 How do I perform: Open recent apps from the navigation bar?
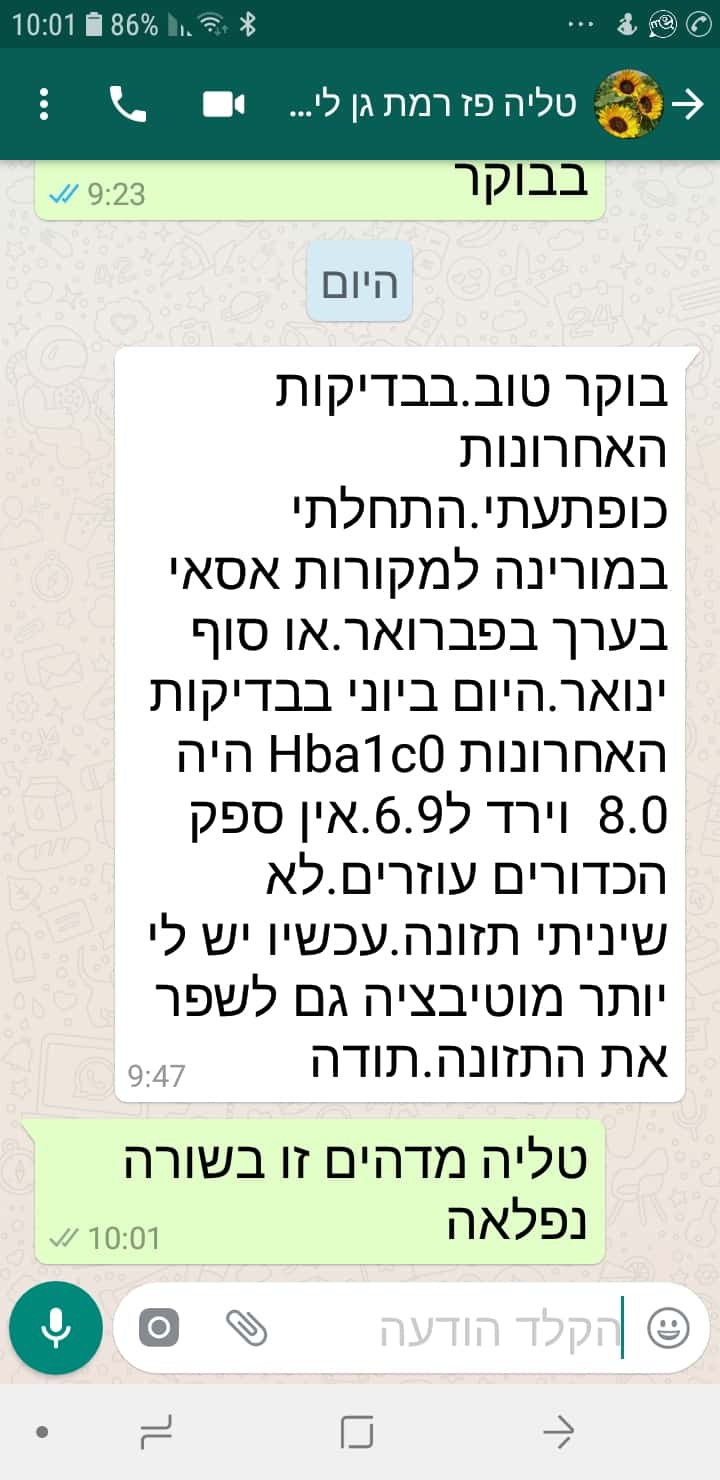point(157,1432)
